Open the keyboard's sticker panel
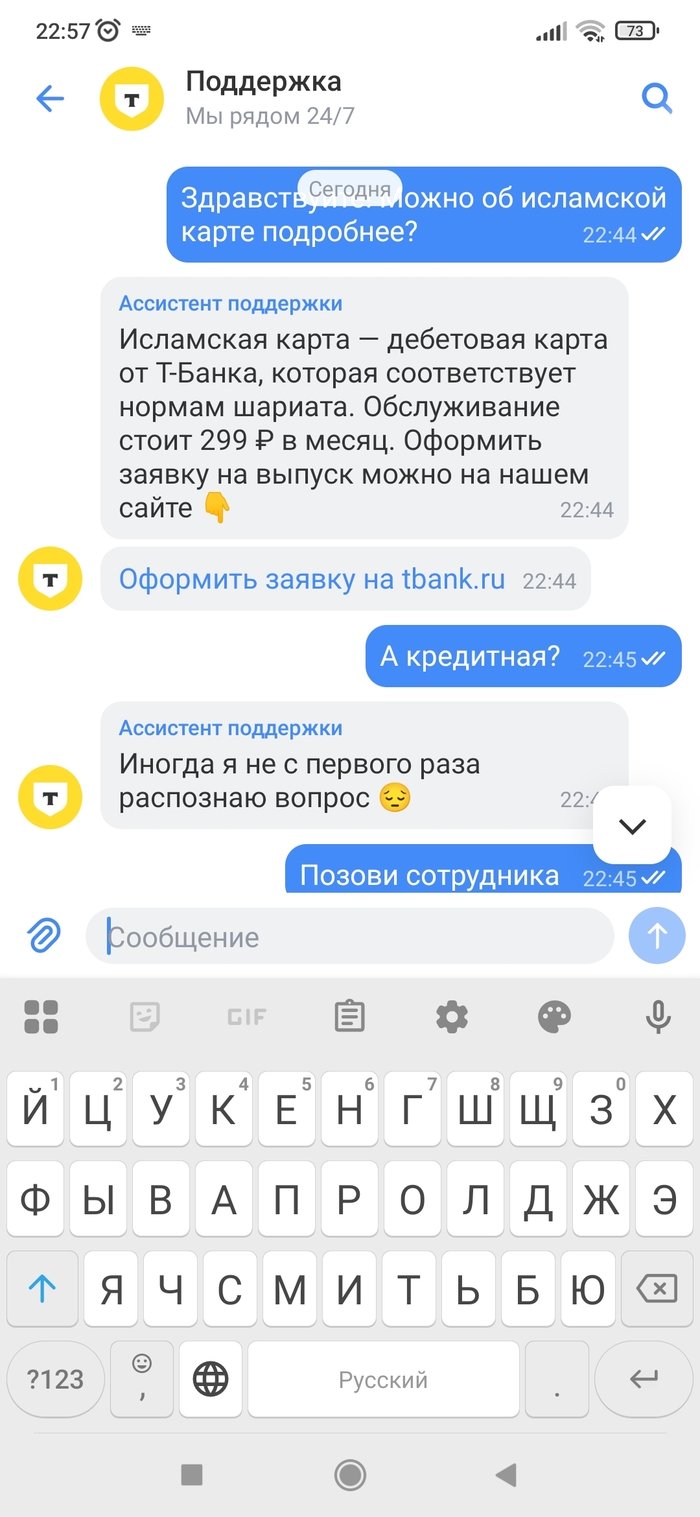The width and height of the screenshot is (700, 1517). [145, 1017]
